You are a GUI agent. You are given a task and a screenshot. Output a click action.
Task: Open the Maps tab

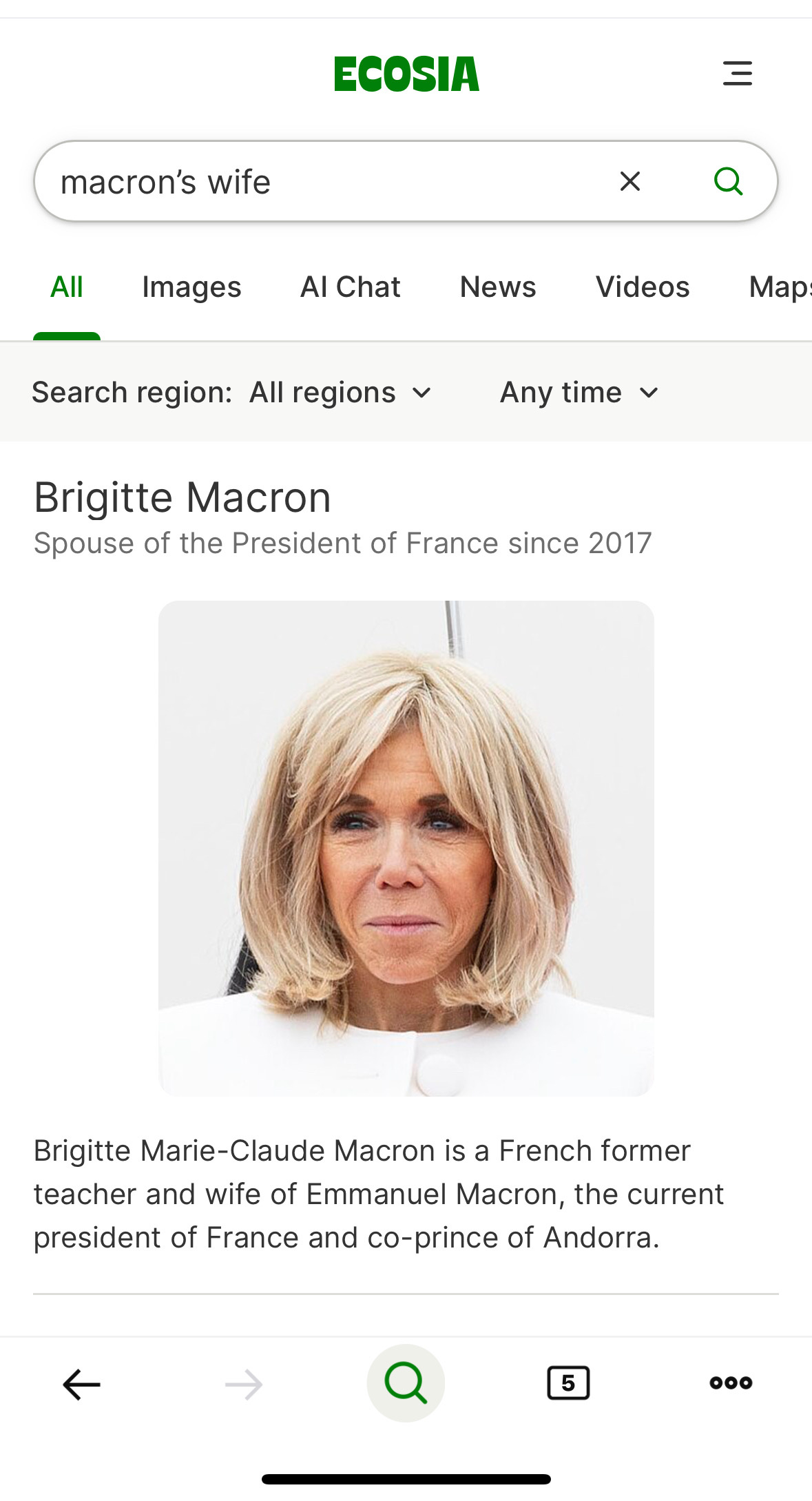780,287
